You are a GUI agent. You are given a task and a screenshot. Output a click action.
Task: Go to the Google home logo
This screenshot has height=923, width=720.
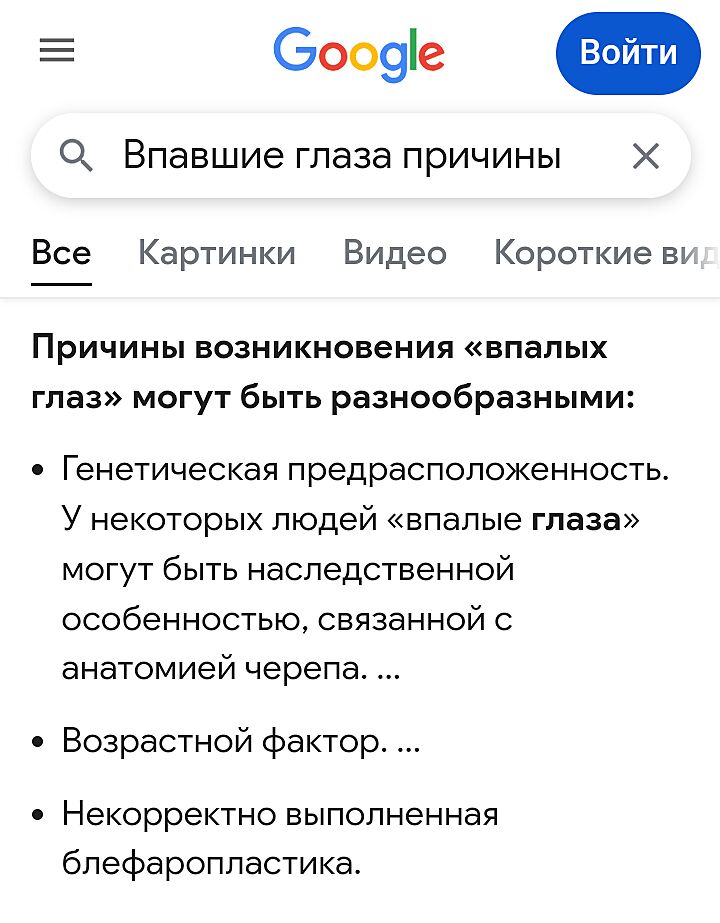[x=359, y=52]
